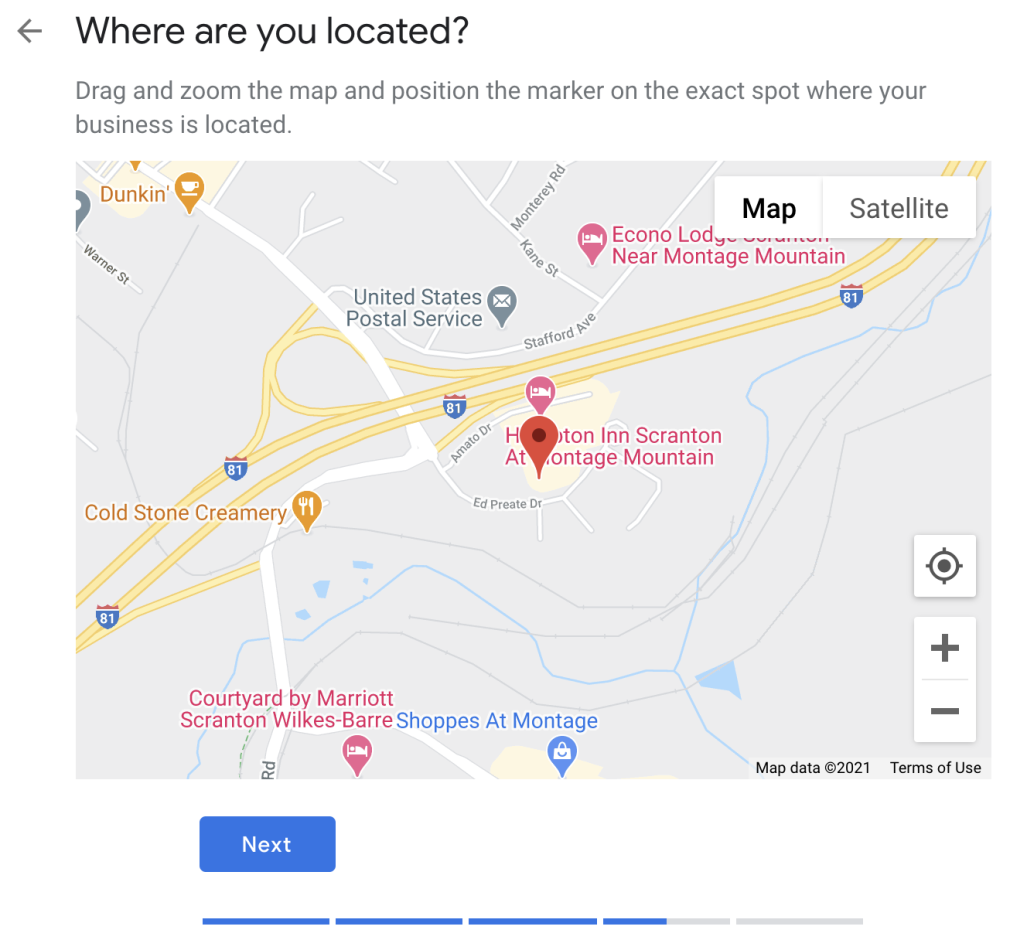
Task: Continue with the Next button
Action: 267,844
